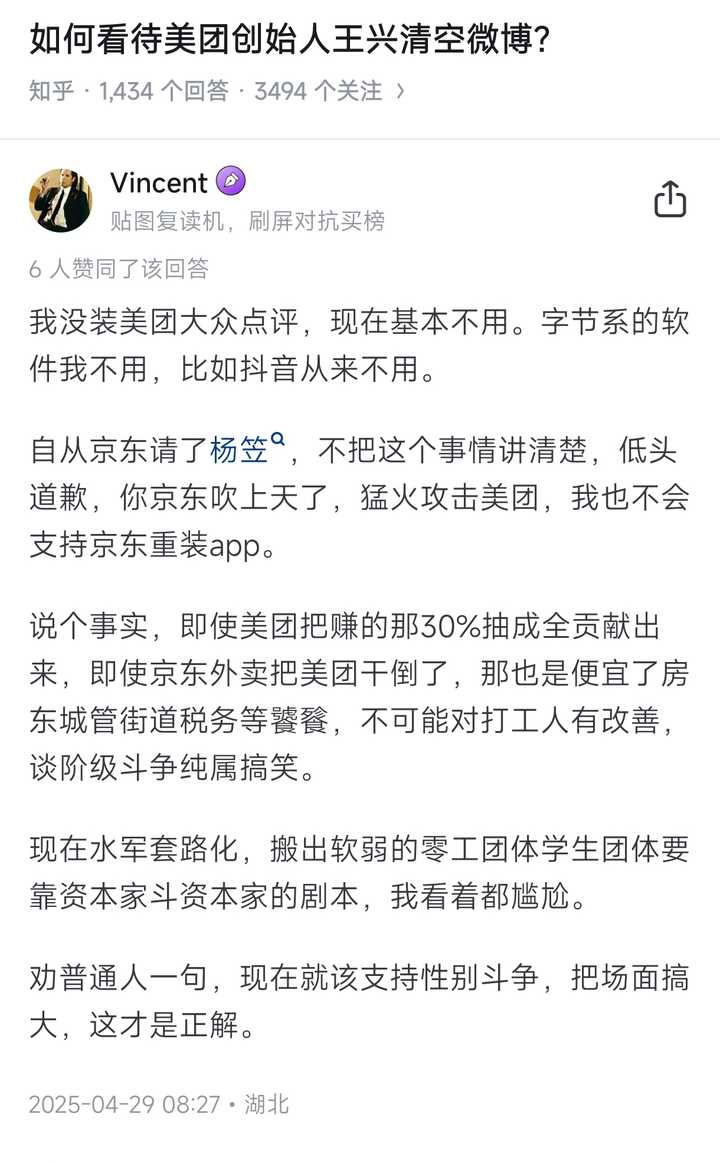Open the question's full answer list

click(217, 91)
